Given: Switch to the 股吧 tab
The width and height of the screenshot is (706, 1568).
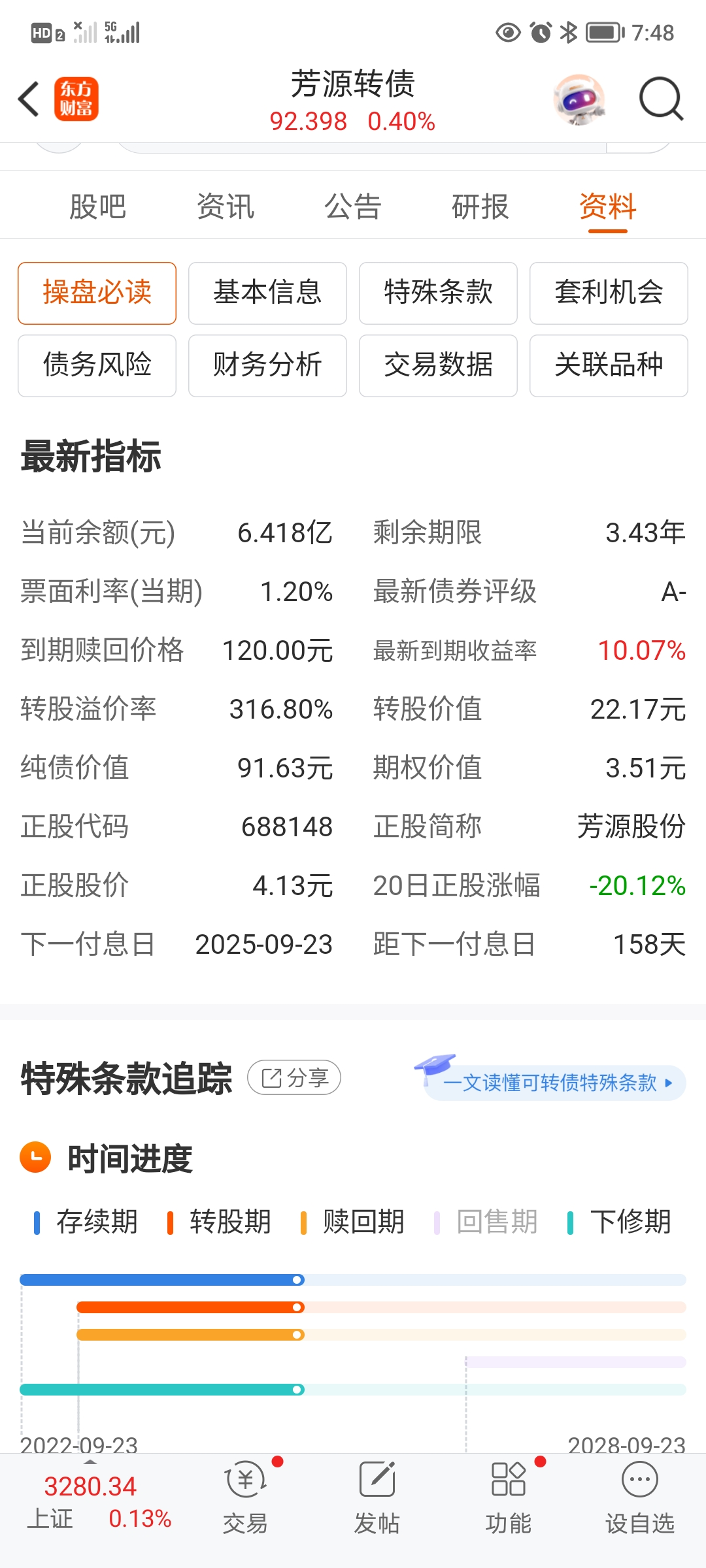Looking at the screenshot, I should pyautogui.click(x=98, y=207).
